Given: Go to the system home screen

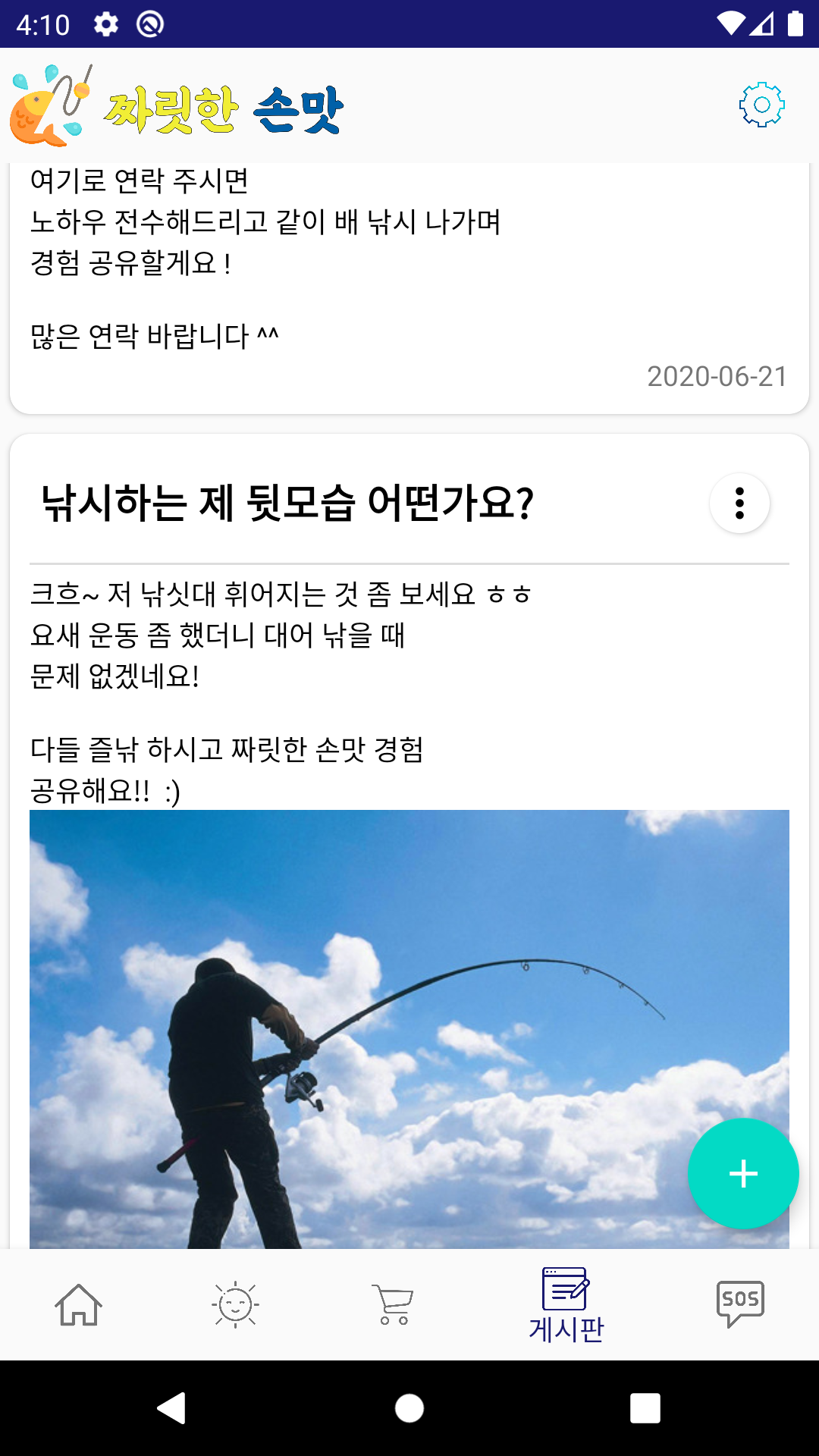Looking at the screenshot, I should tap(409, 1408).
